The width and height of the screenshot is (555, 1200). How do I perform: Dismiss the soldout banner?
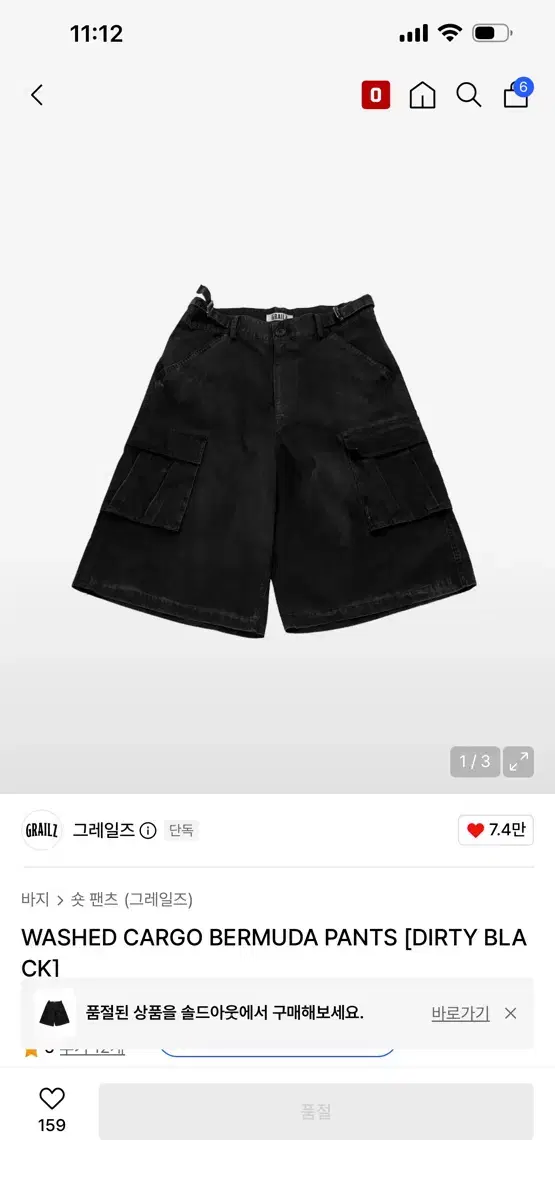coord(511,1013)
